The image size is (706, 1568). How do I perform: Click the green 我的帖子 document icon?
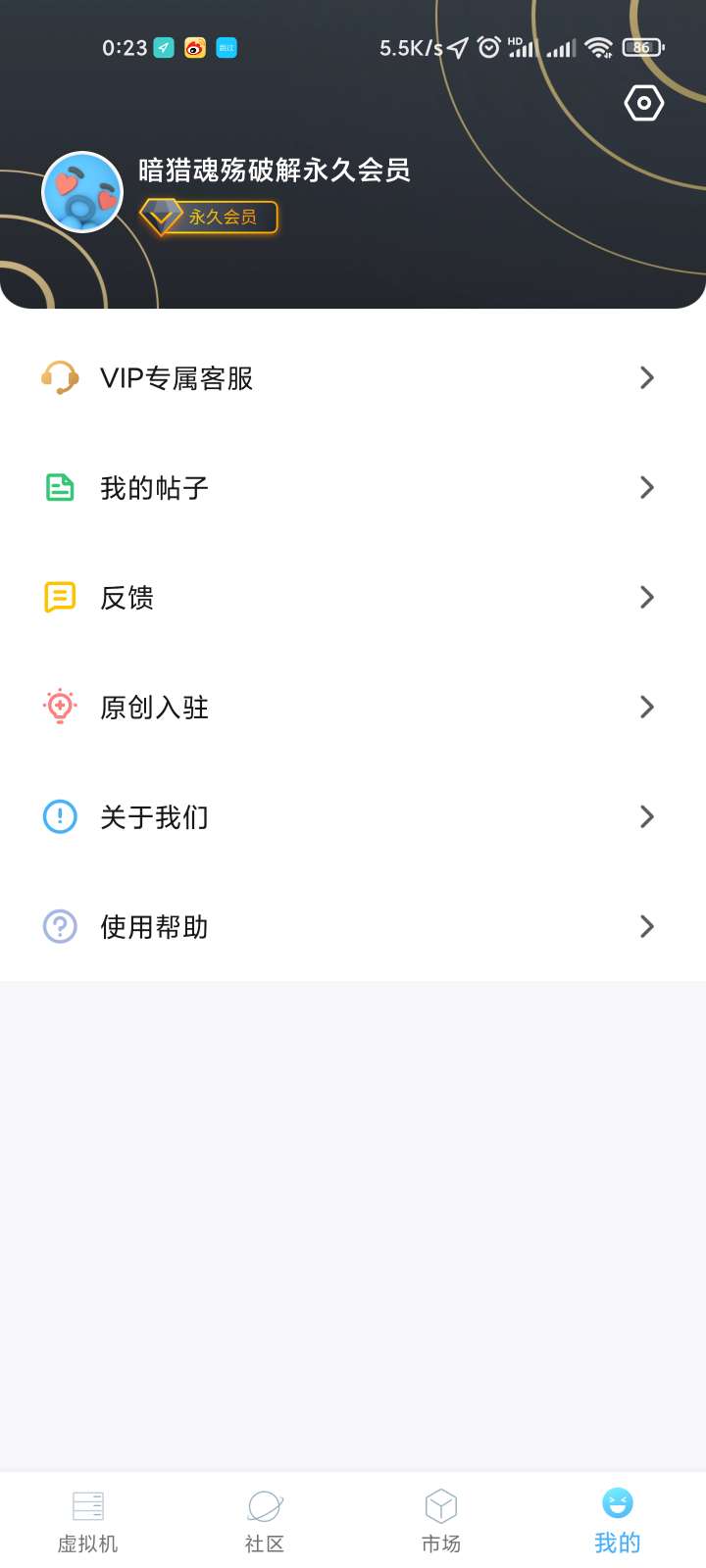(x=59, y=487)
